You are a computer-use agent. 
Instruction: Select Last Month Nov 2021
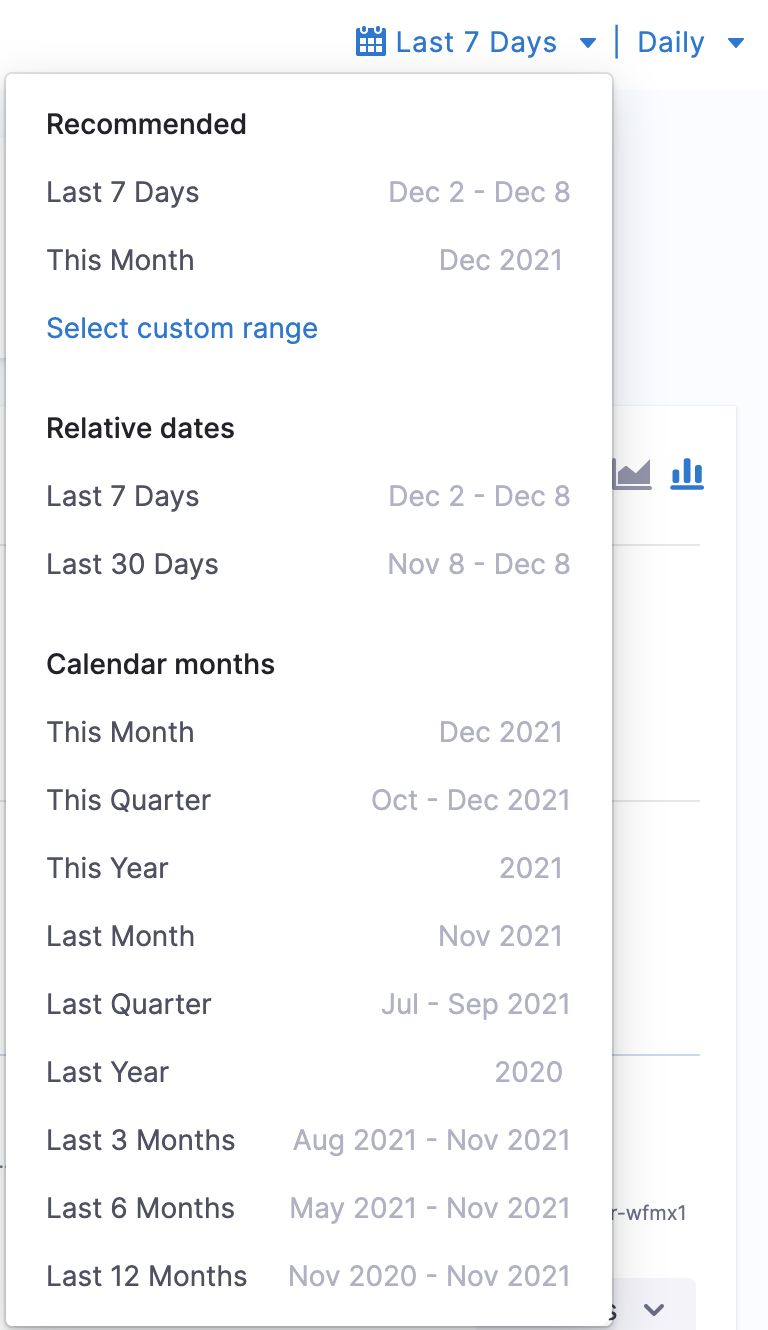309,936
